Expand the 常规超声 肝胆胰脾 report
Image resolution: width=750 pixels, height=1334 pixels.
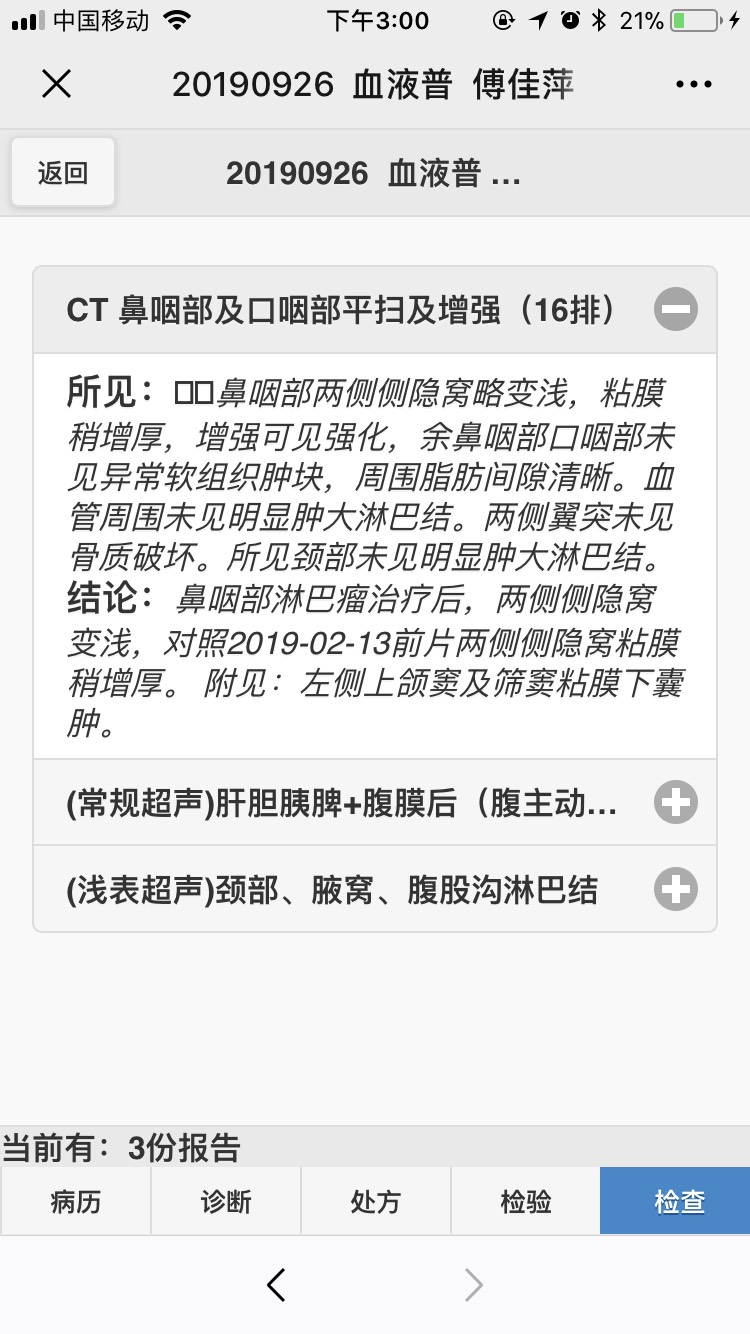click(x=676, y=802)
